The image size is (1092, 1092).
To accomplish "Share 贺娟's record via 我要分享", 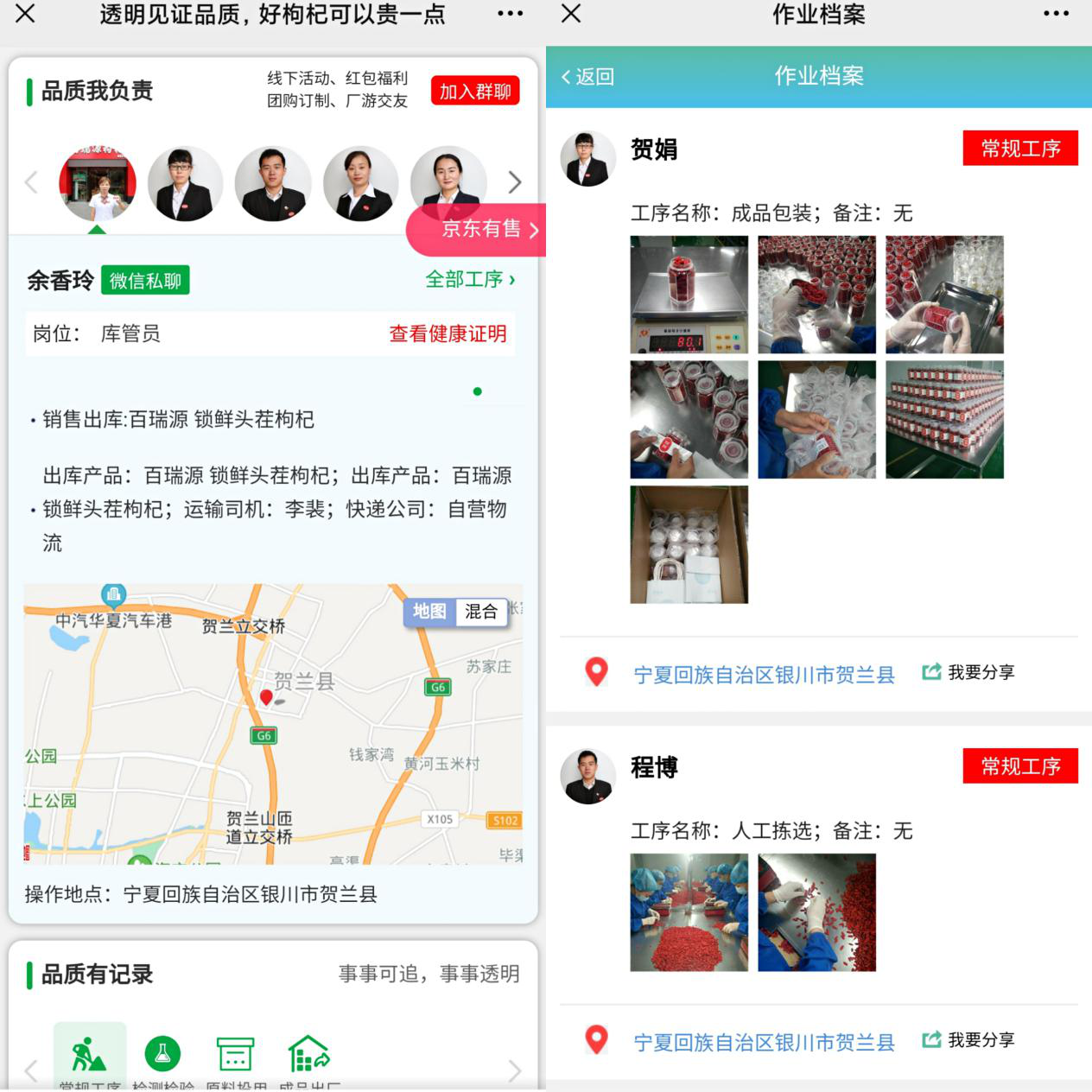I will pyautogui.click(x=969, y=672).
